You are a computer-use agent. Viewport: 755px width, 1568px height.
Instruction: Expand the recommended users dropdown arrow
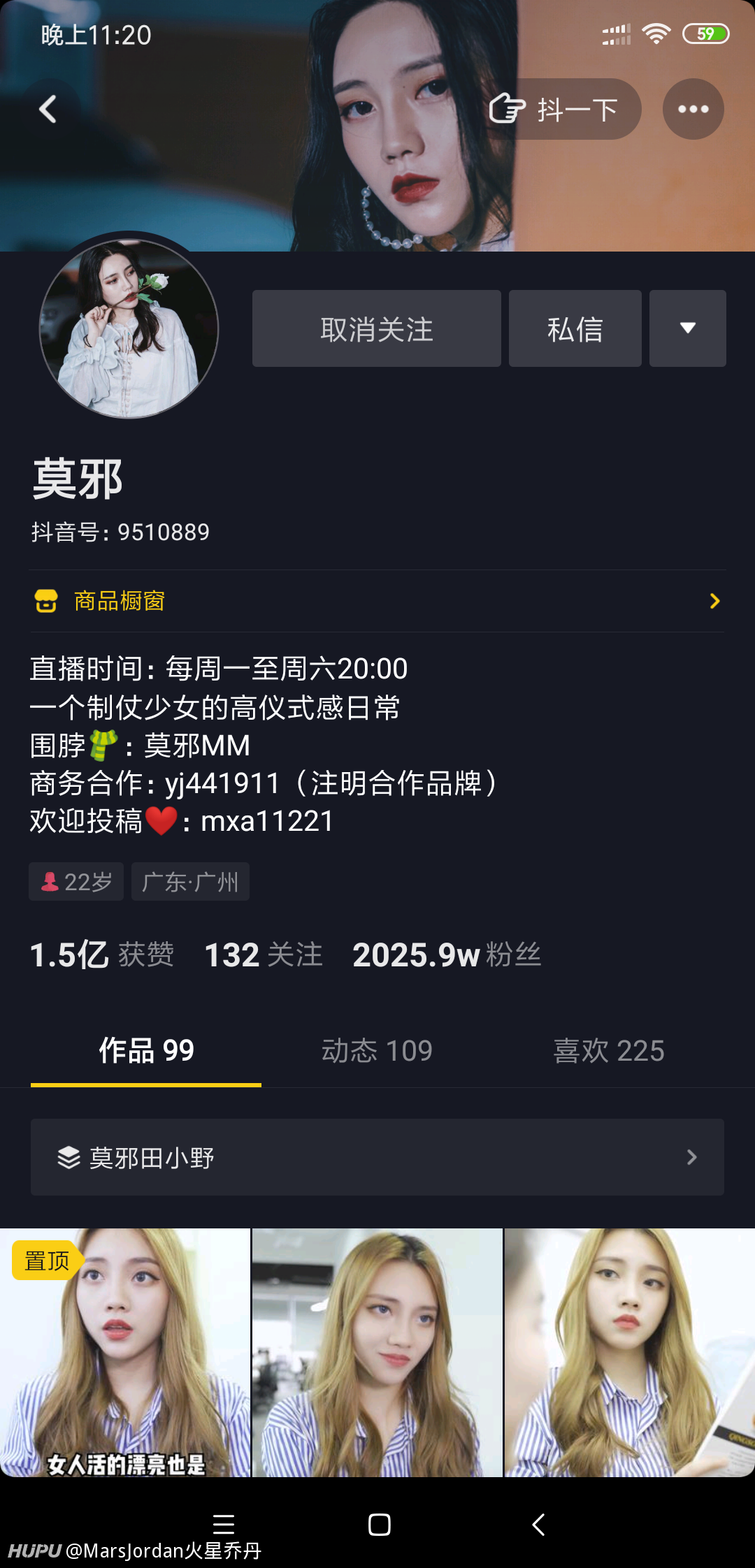pos(688,328)
